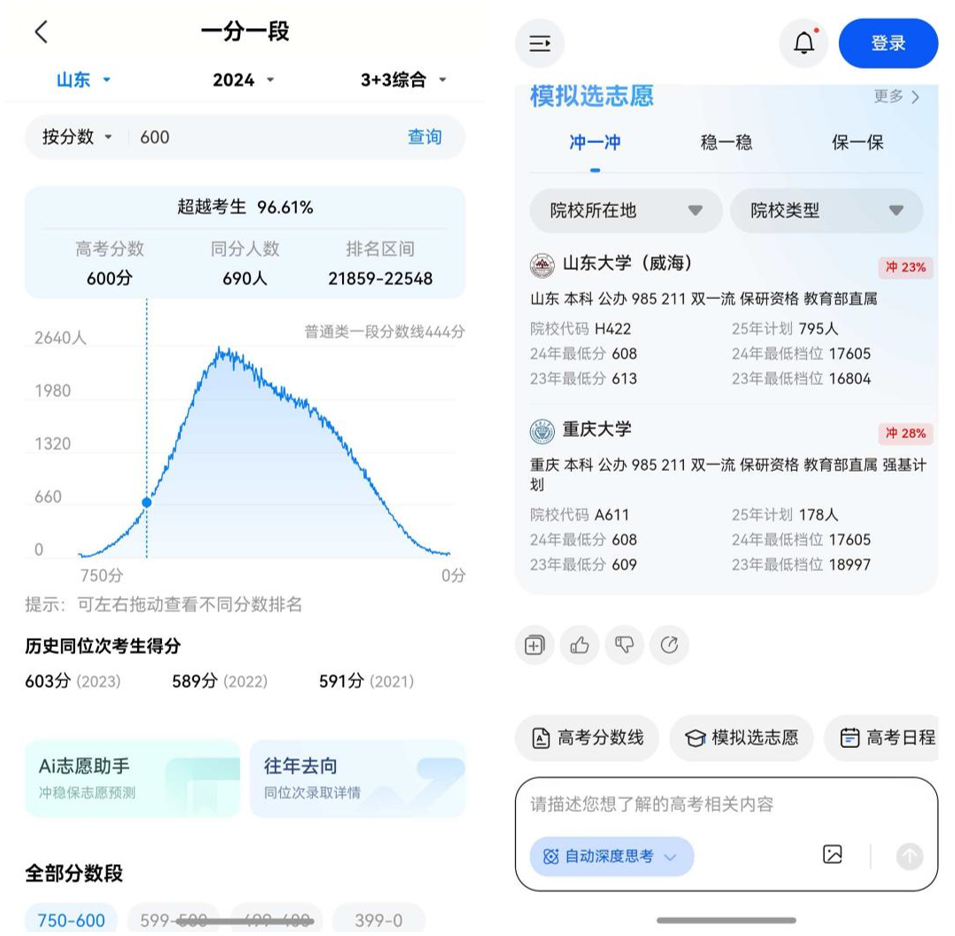Screen dimensions: 955x936
Task: Open the menu button beside the bell
Action: (x=540, y=44)
